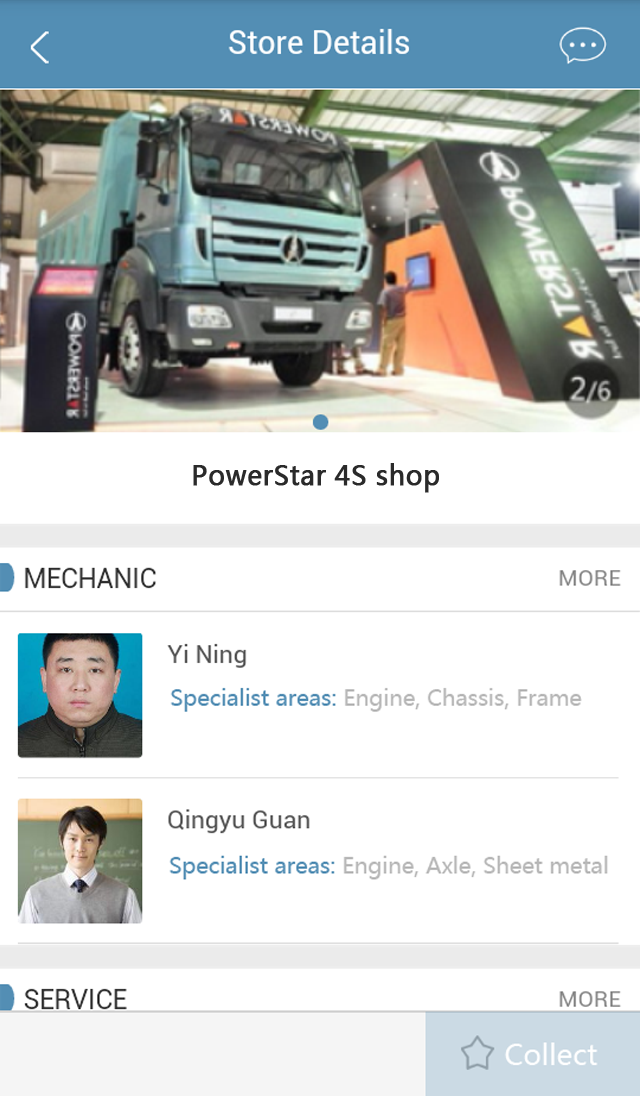Open mechanic Yi Ning's profile

[318, 695]
